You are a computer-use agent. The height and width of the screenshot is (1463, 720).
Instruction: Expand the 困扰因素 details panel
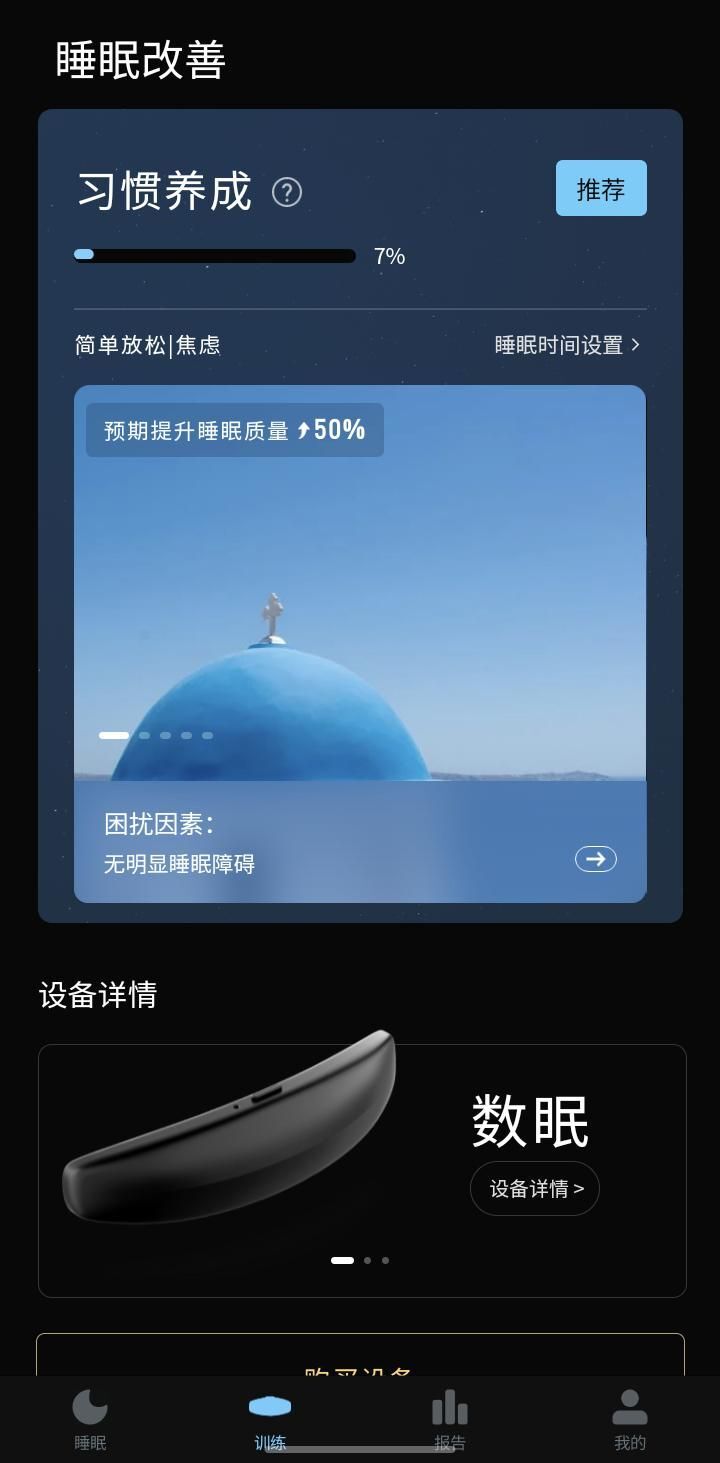360,840
